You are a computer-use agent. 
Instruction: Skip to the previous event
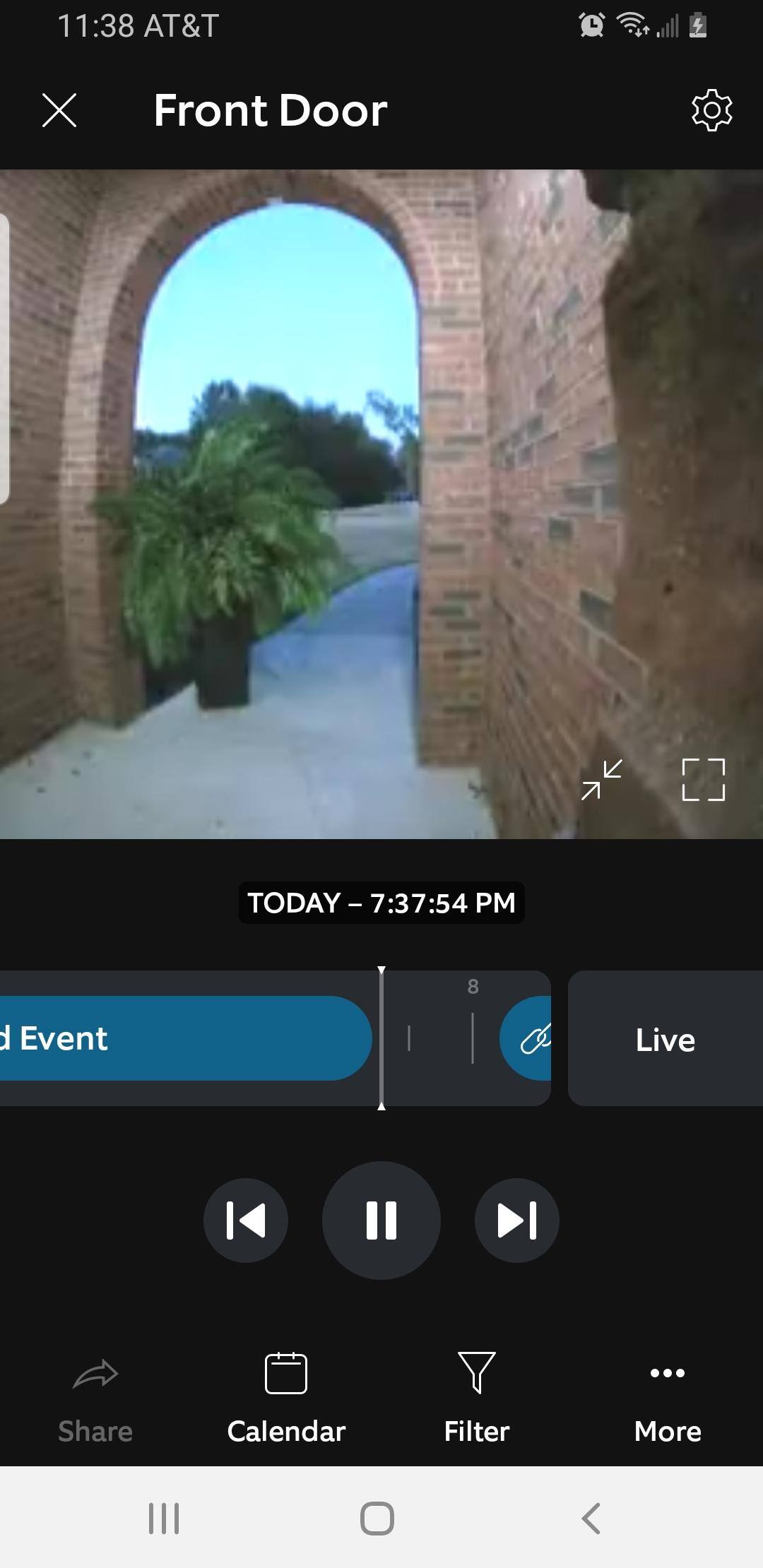(x=246, y=1220)
